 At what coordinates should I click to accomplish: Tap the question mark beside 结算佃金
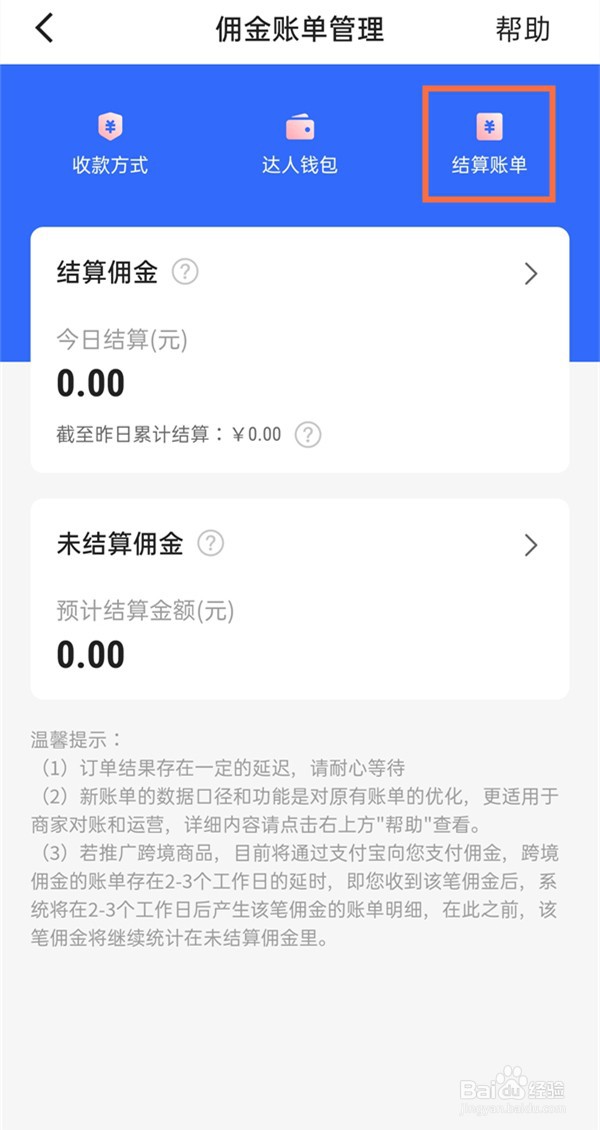click(185, 272)
